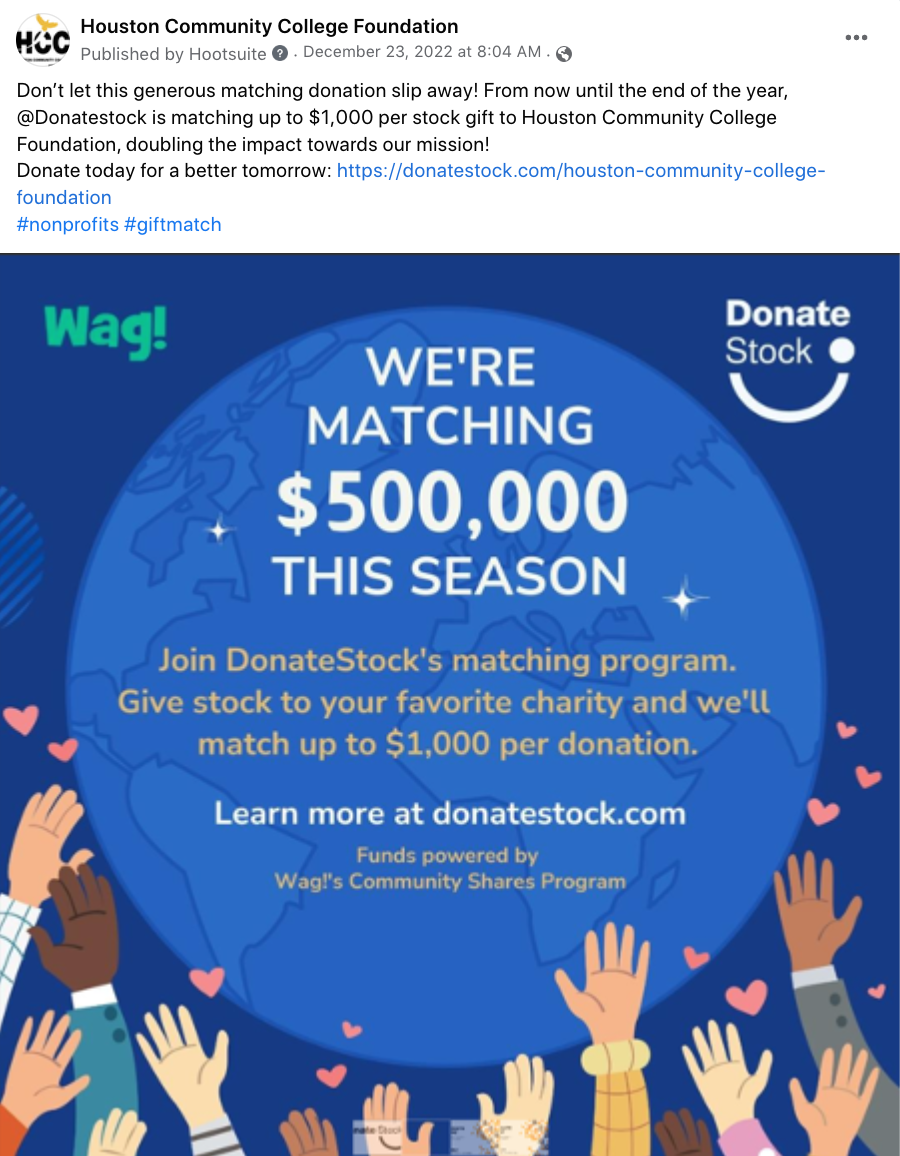The image size is (900, 1156).
Task: Open the post's three-dot options menu
Action: tap(856, 38)
